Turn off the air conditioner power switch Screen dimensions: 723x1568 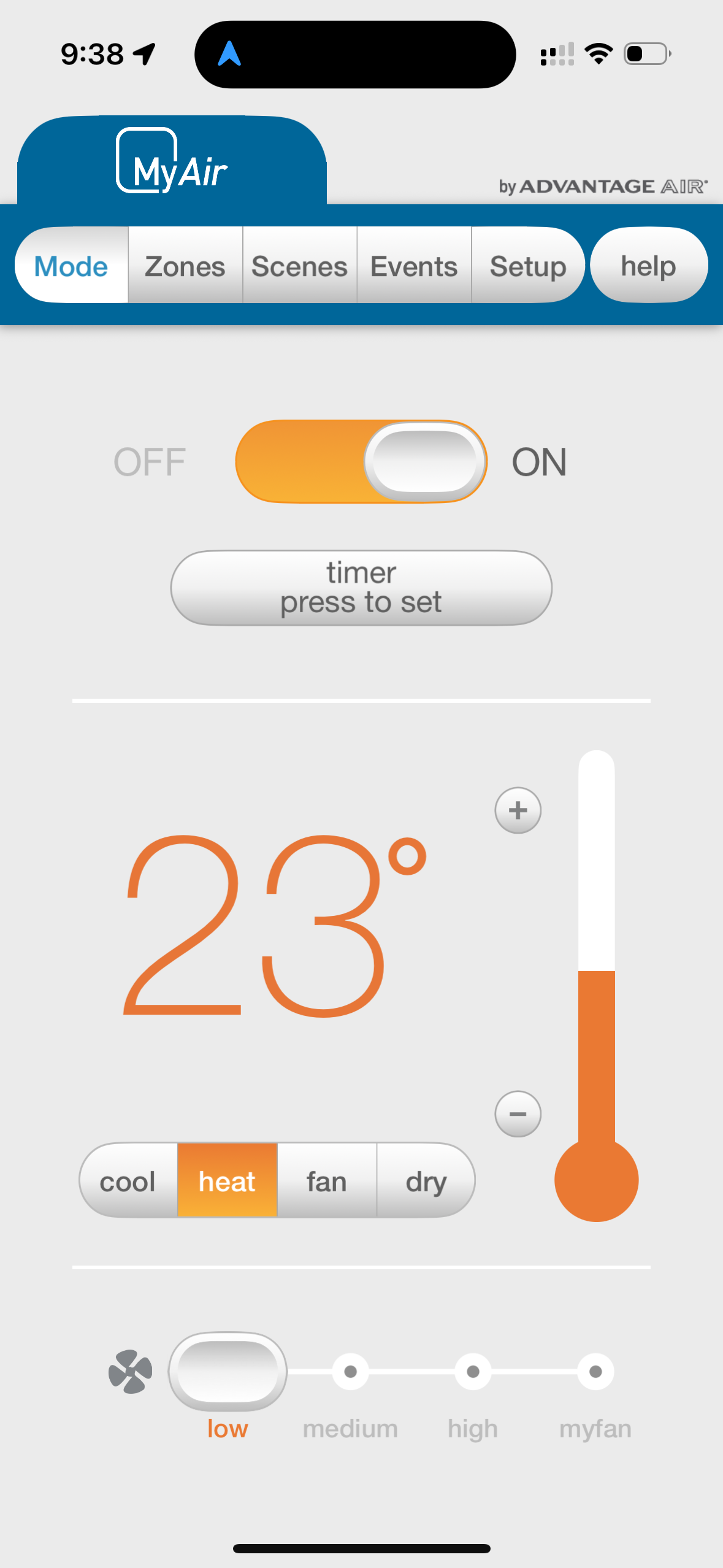tap(361, 461)
